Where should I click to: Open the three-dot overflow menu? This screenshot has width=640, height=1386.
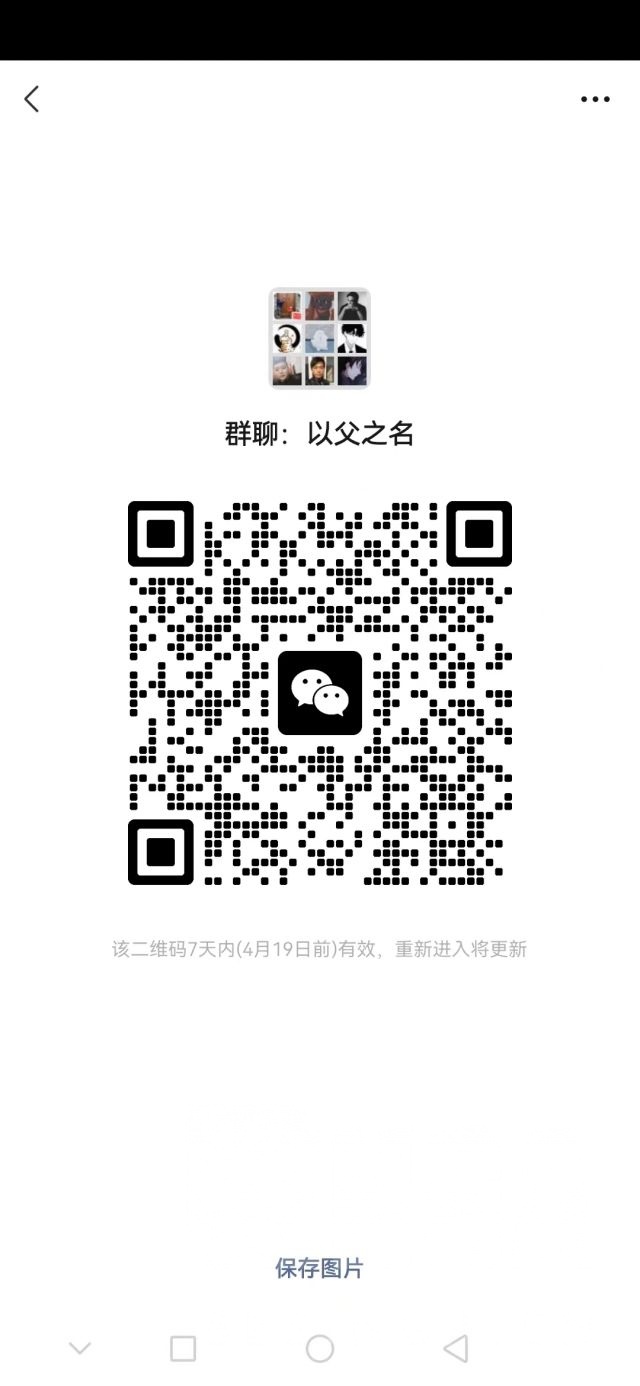(595, 99)
